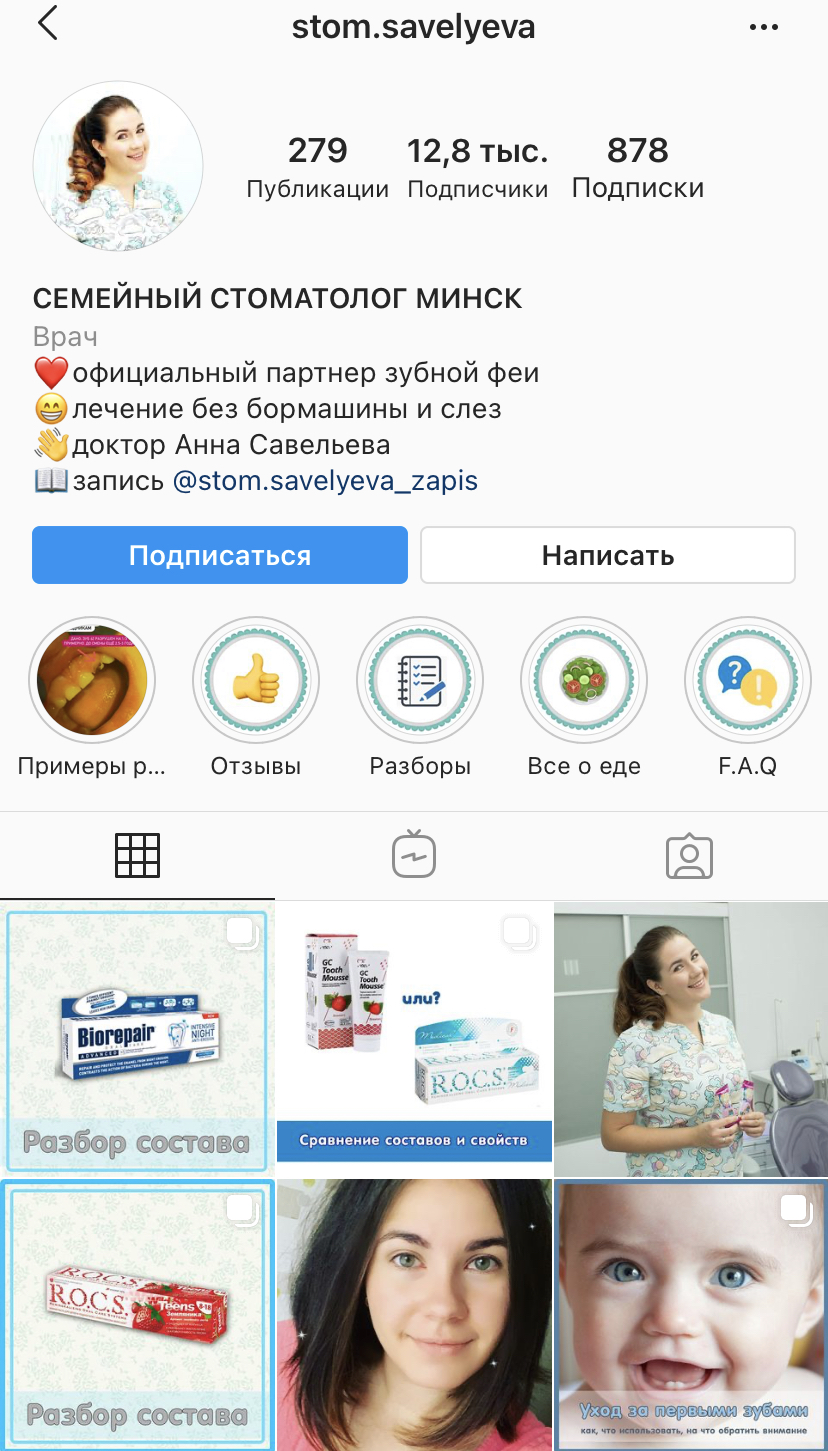
Task: Open the F.A.Q story highlight
Action: click(747, 681)
